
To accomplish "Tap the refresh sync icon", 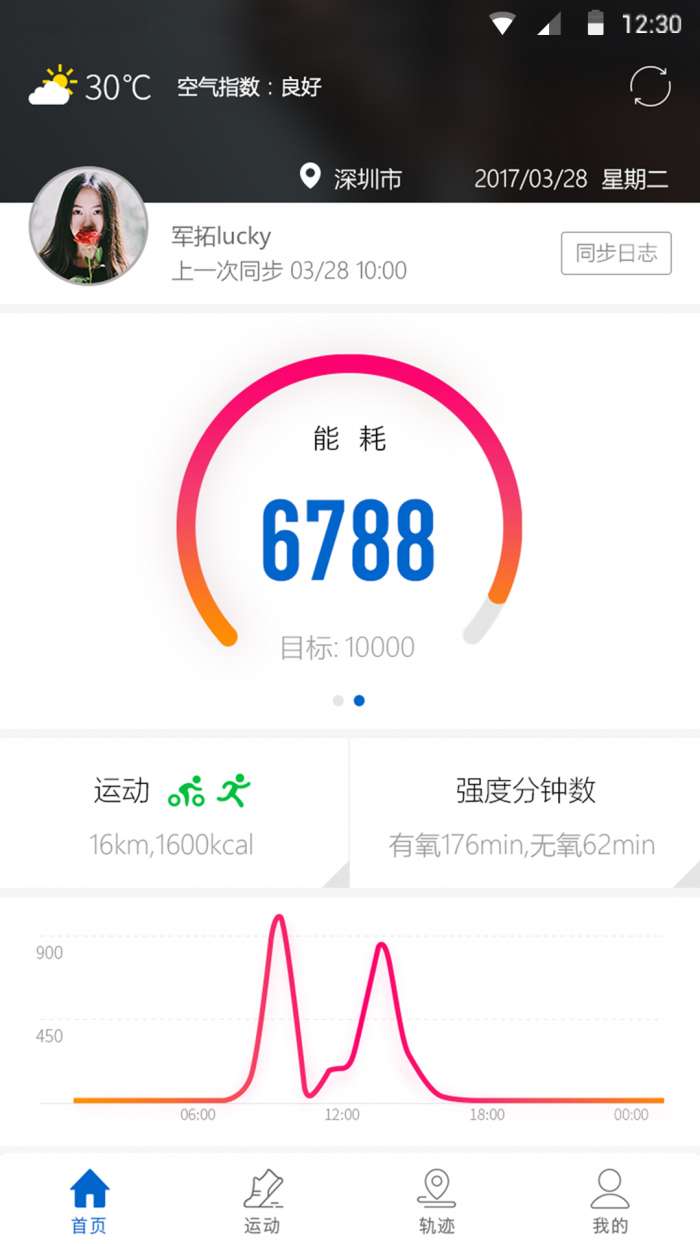I will (650, 88).
